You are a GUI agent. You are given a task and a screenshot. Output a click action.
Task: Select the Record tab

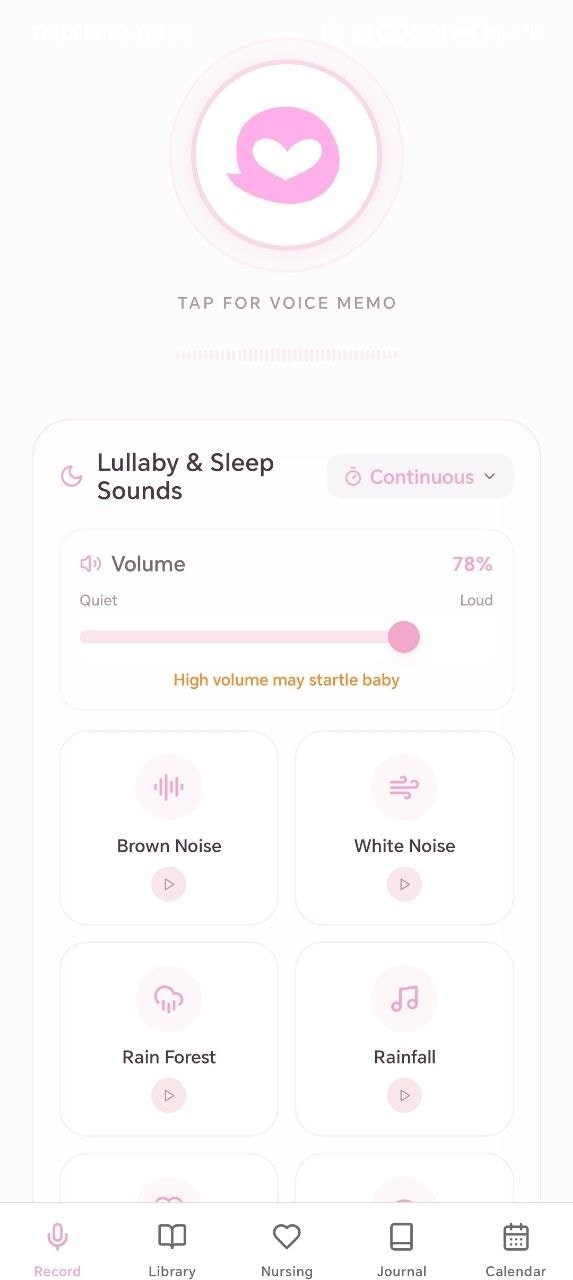pos(57,1249)
